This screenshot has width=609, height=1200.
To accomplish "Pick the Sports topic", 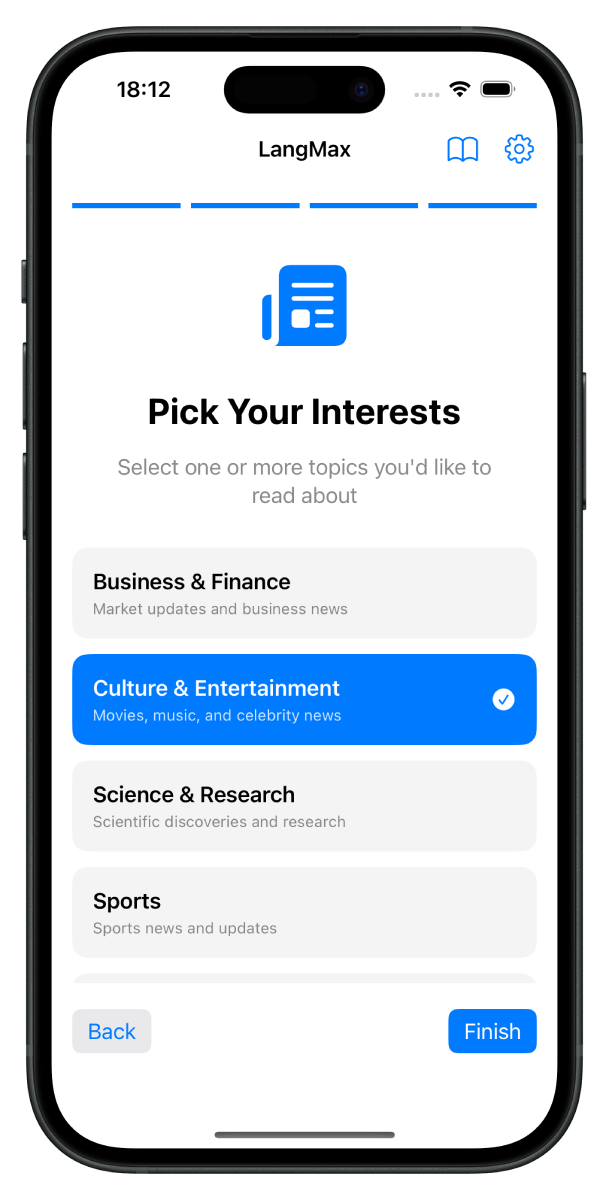I will tap(304, 912).
